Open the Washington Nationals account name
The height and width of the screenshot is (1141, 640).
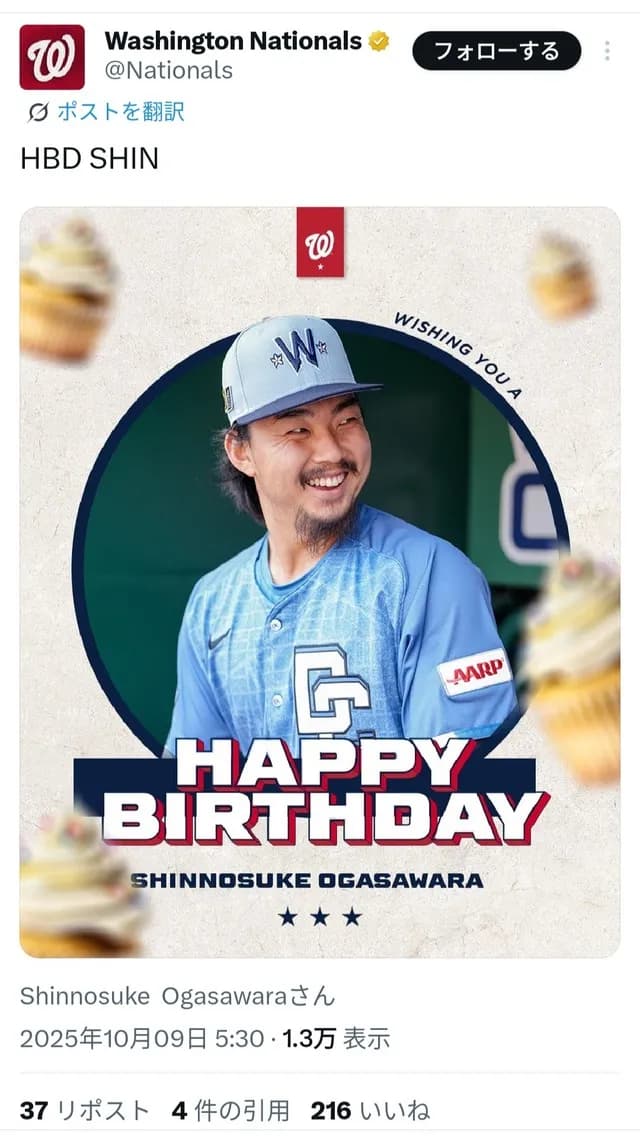(232, 41)
